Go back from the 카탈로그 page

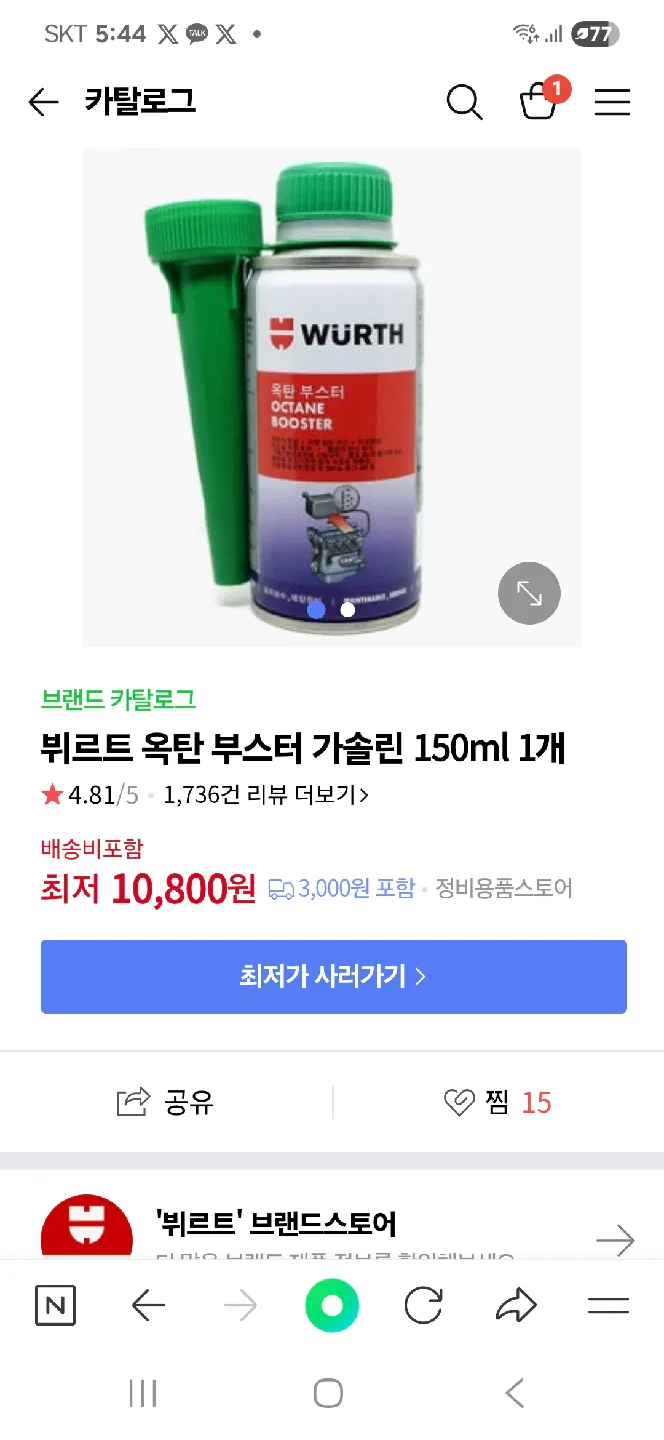pos(44,102)
